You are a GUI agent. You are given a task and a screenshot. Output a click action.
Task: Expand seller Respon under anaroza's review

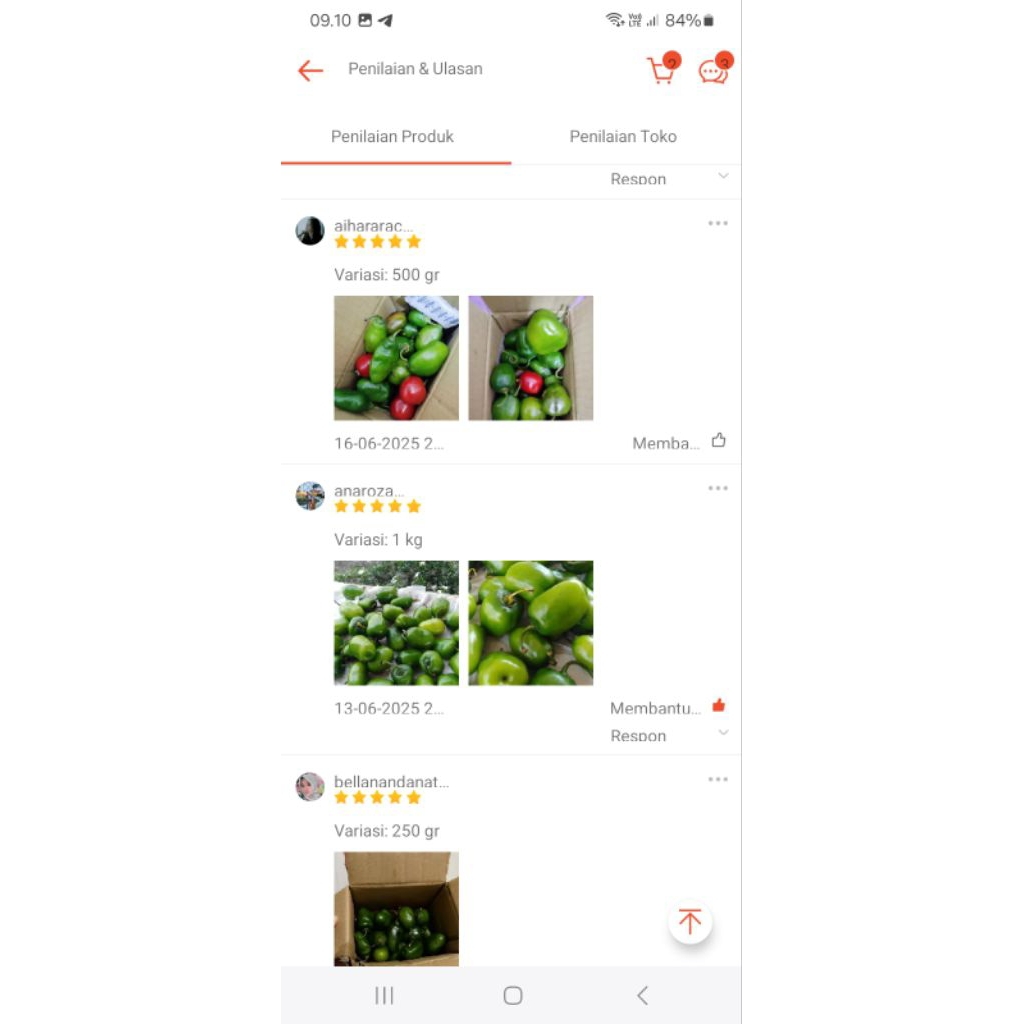pyautogui.click(x=723, y=734)
